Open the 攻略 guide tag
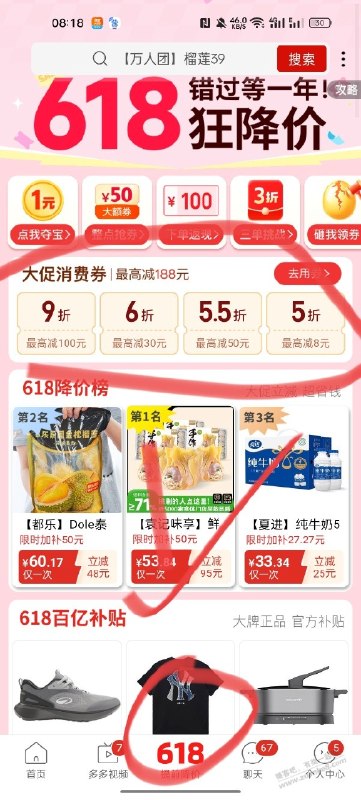The height and width of the screenshot is (800, 361). tap(346, 90)
